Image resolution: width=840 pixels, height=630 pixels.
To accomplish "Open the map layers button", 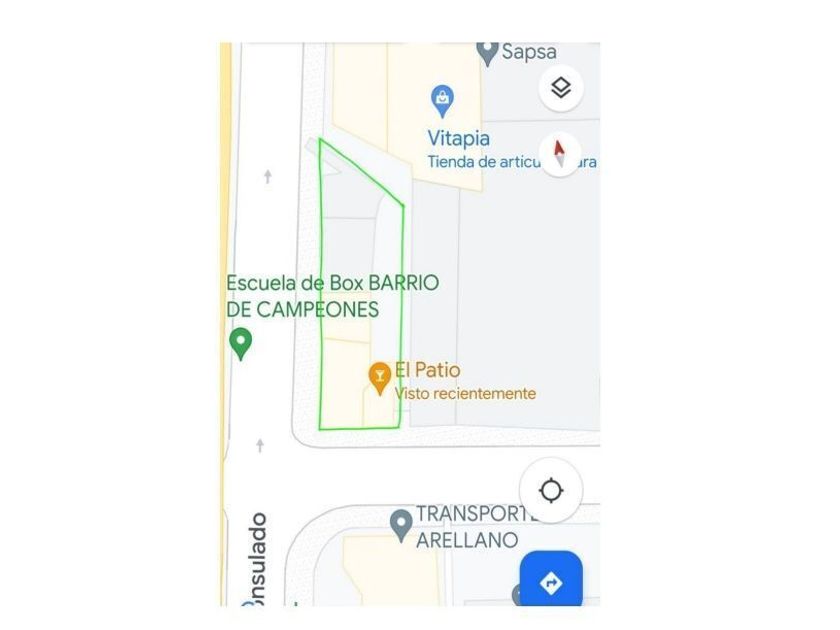I will point(560,87).
